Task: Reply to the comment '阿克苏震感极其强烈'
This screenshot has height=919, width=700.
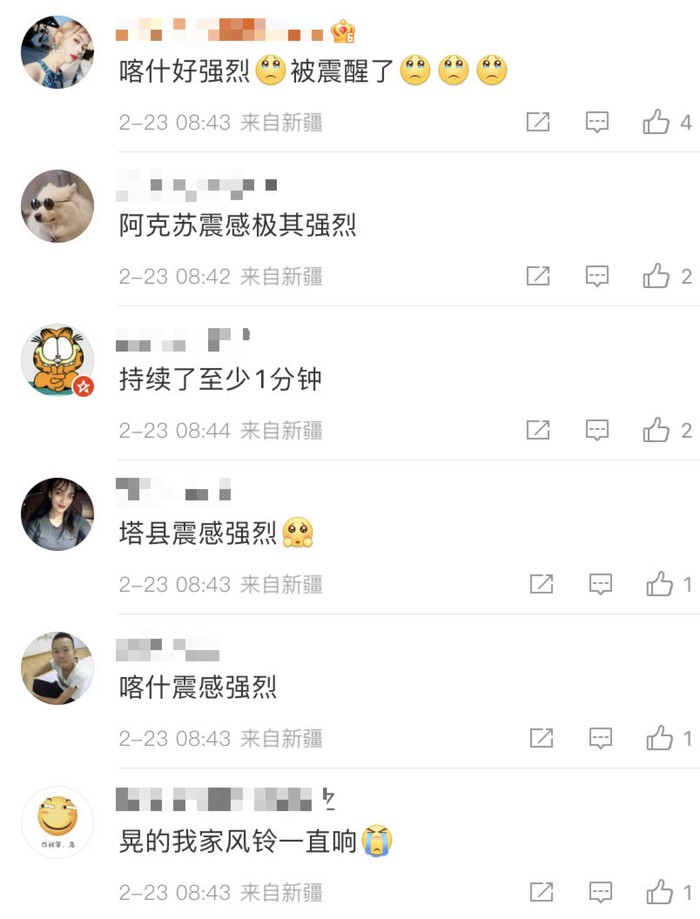Action: pos(597,276)
